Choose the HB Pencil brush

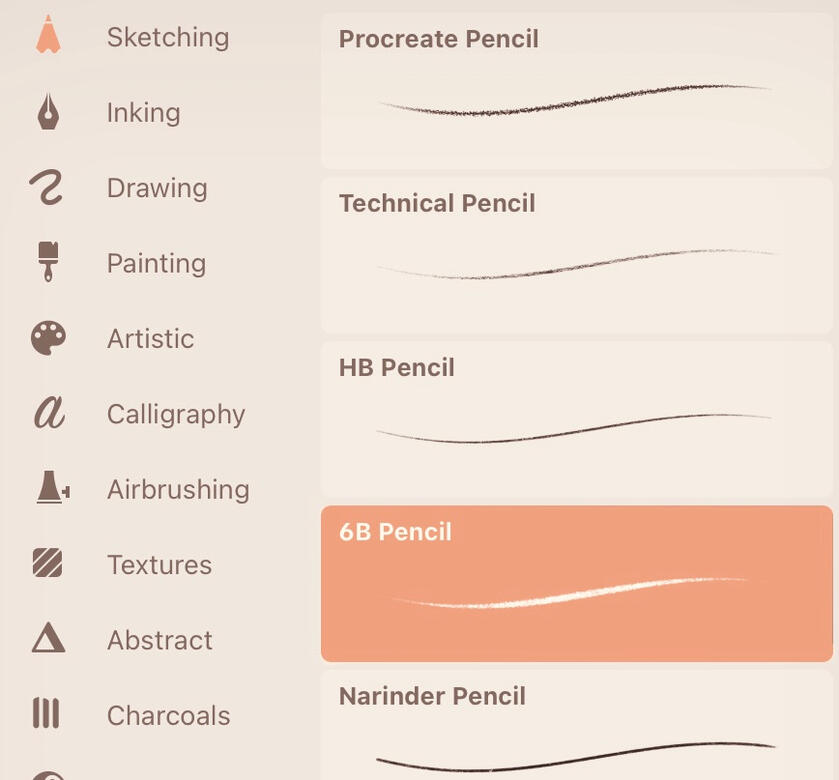coord(576,420)
